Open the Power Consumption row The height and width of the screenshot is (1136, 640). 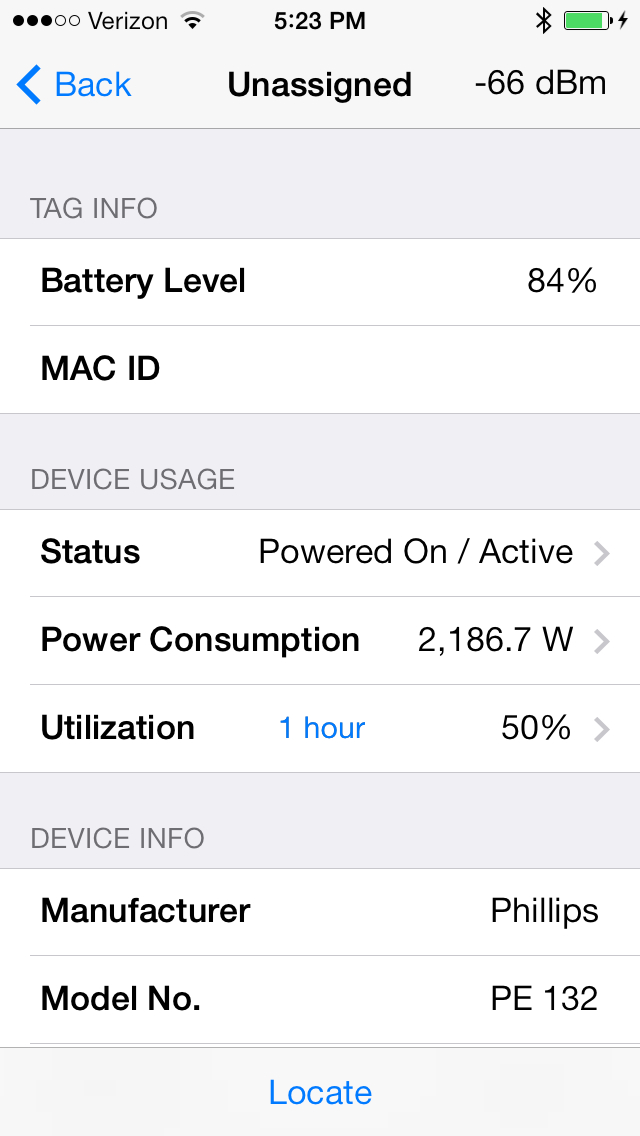point(320,640)
